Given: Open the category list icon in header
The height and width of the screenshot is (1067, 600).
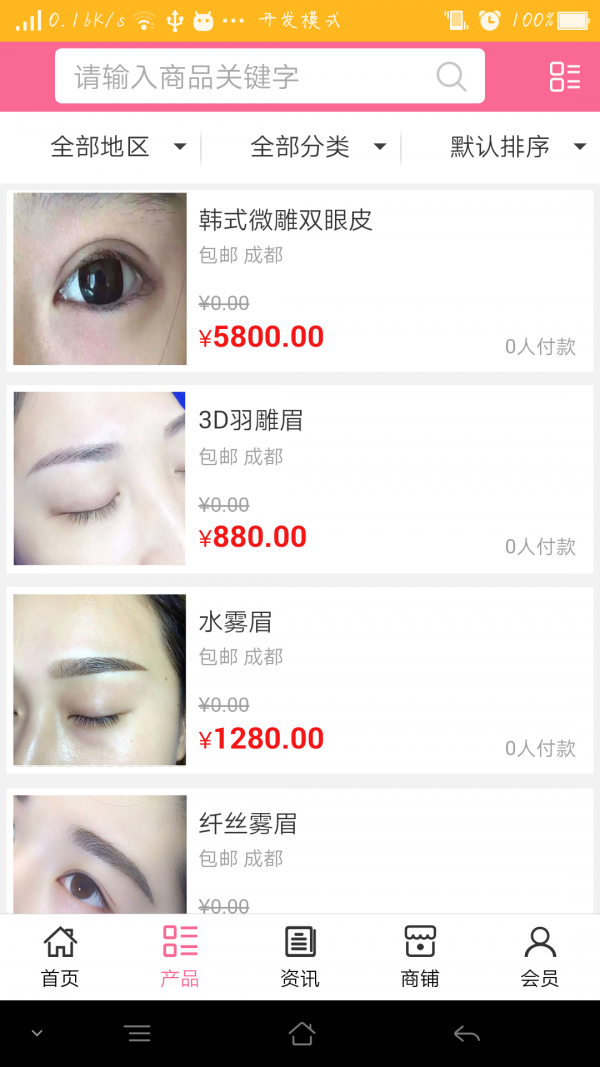Looking at the screenshot, I should coord(564,77).
